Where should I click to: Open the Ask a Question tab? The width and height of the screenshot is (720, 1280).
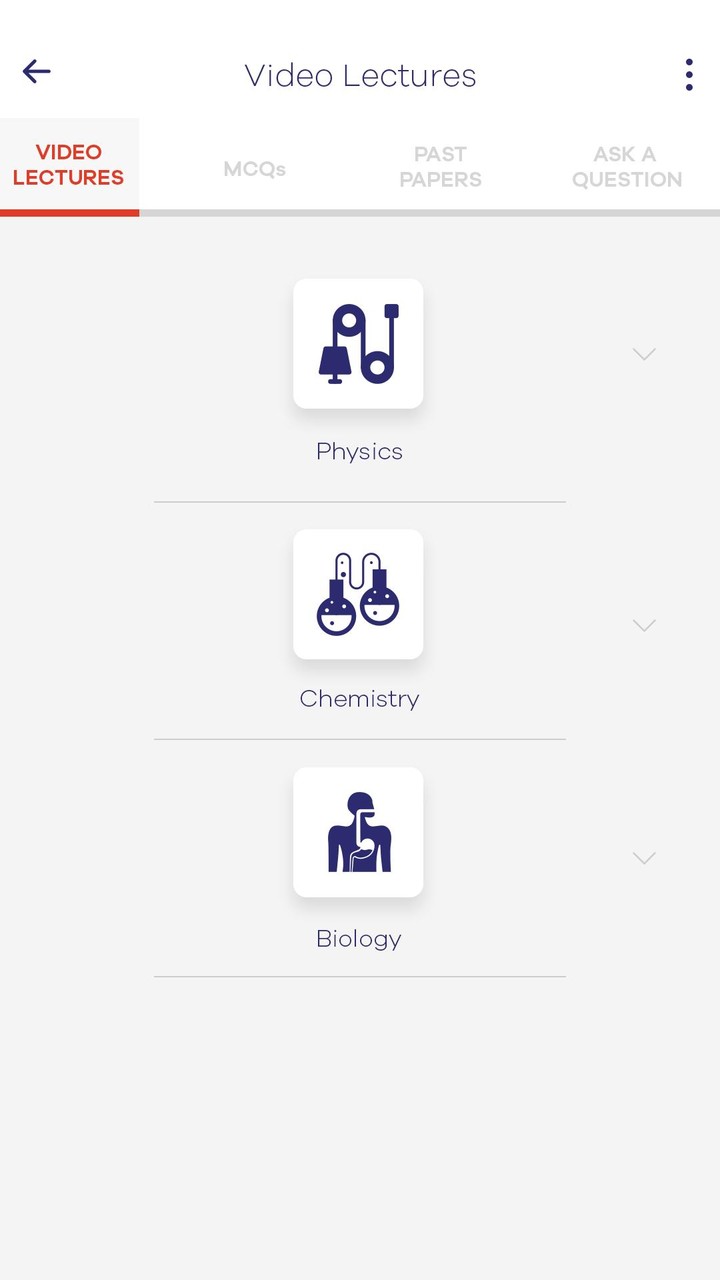coord(627,167)
